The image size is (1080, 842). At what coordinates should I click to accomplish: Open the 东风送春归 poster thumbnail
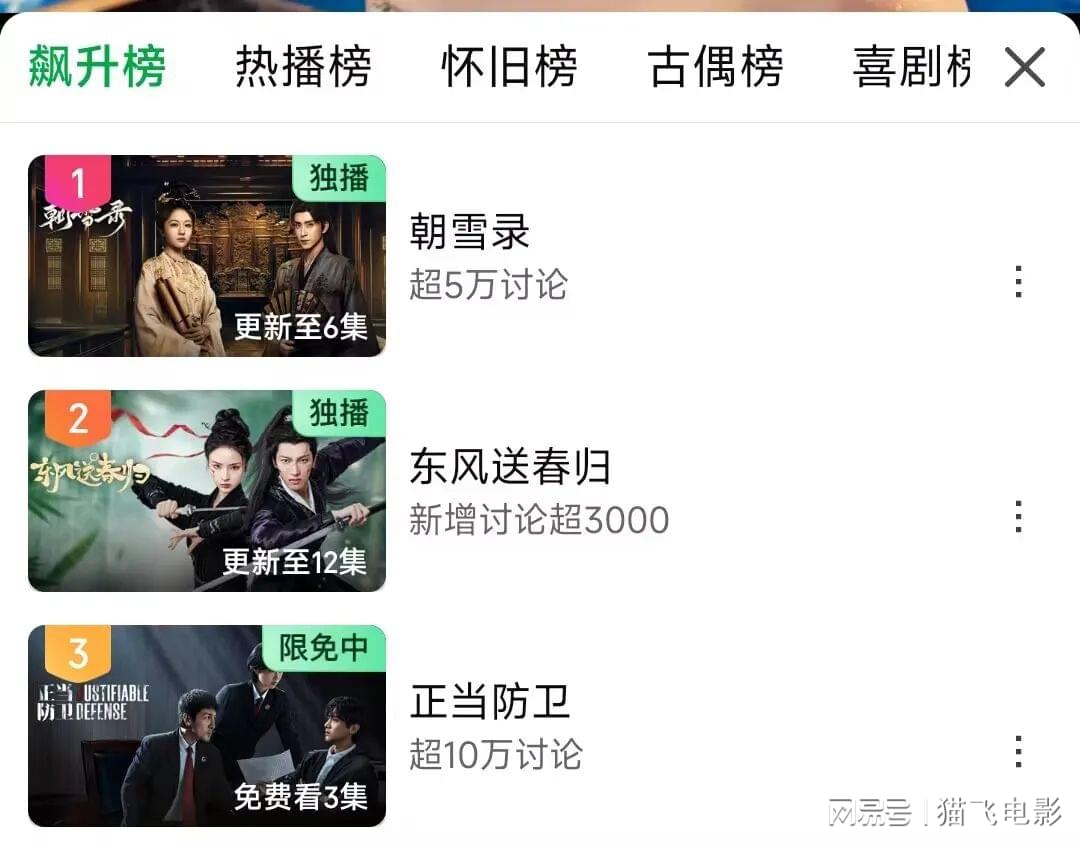pos(207,491)
